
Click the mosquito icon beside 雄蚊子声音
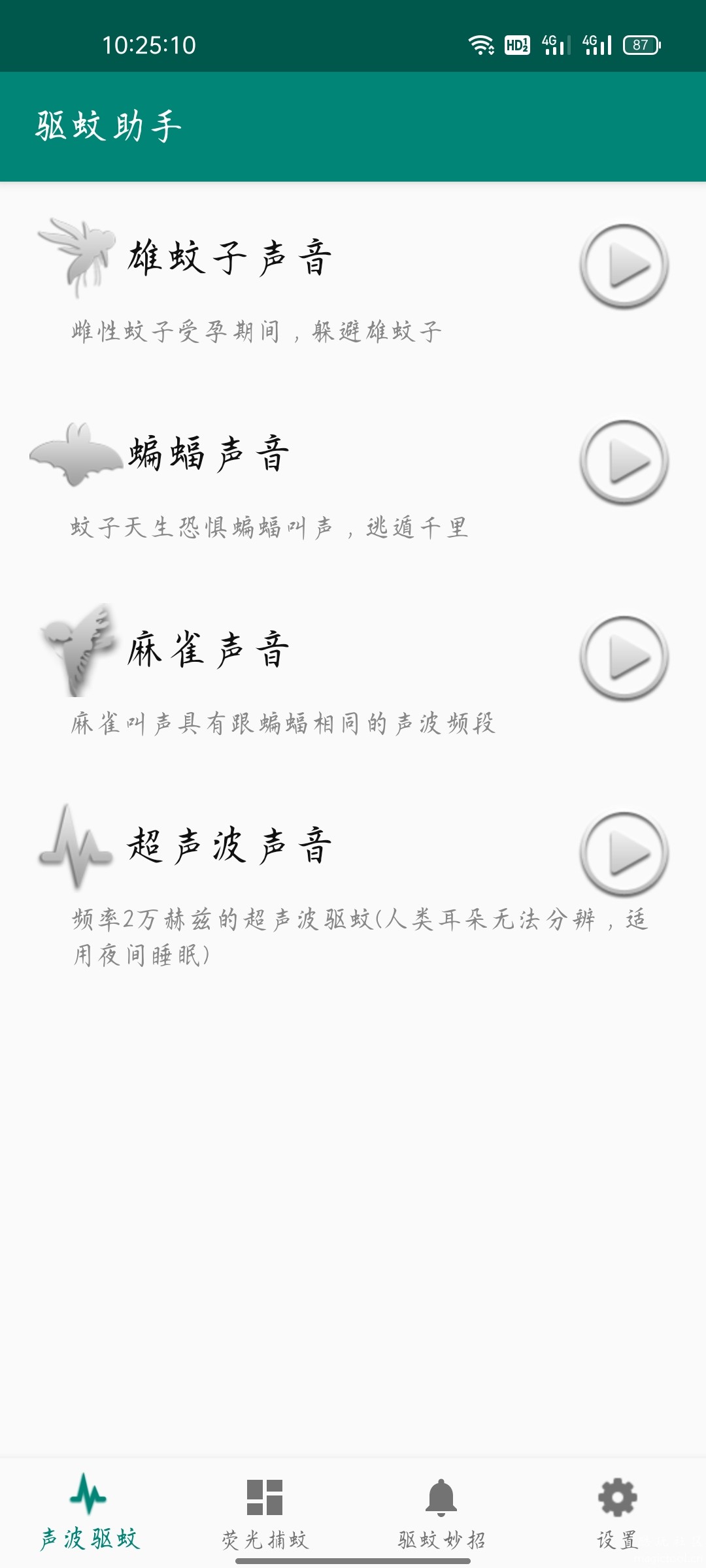coord(78,258)
